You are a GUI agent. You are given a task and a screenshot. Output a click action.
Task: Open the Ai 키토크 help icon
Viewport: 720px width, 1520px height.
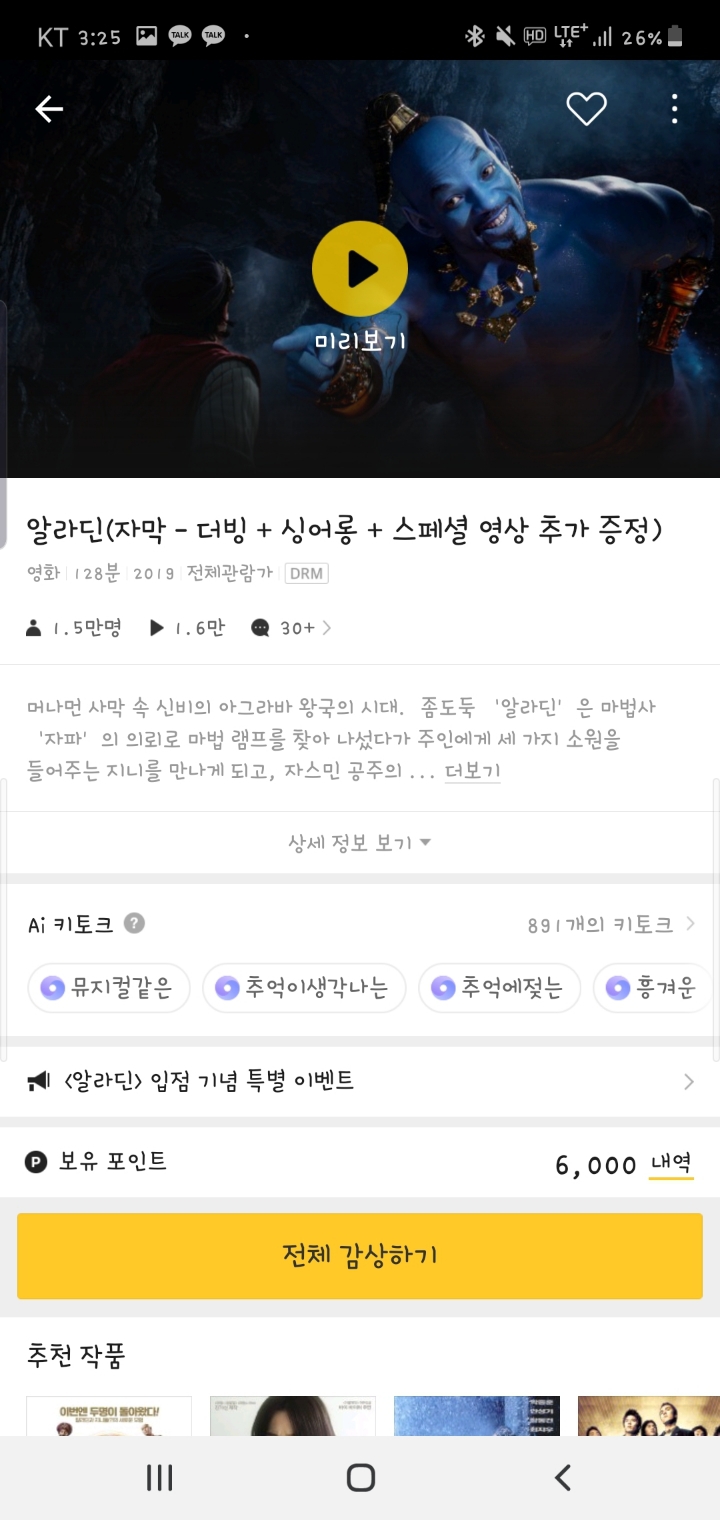pyautogui.click(x=134, y=923)
